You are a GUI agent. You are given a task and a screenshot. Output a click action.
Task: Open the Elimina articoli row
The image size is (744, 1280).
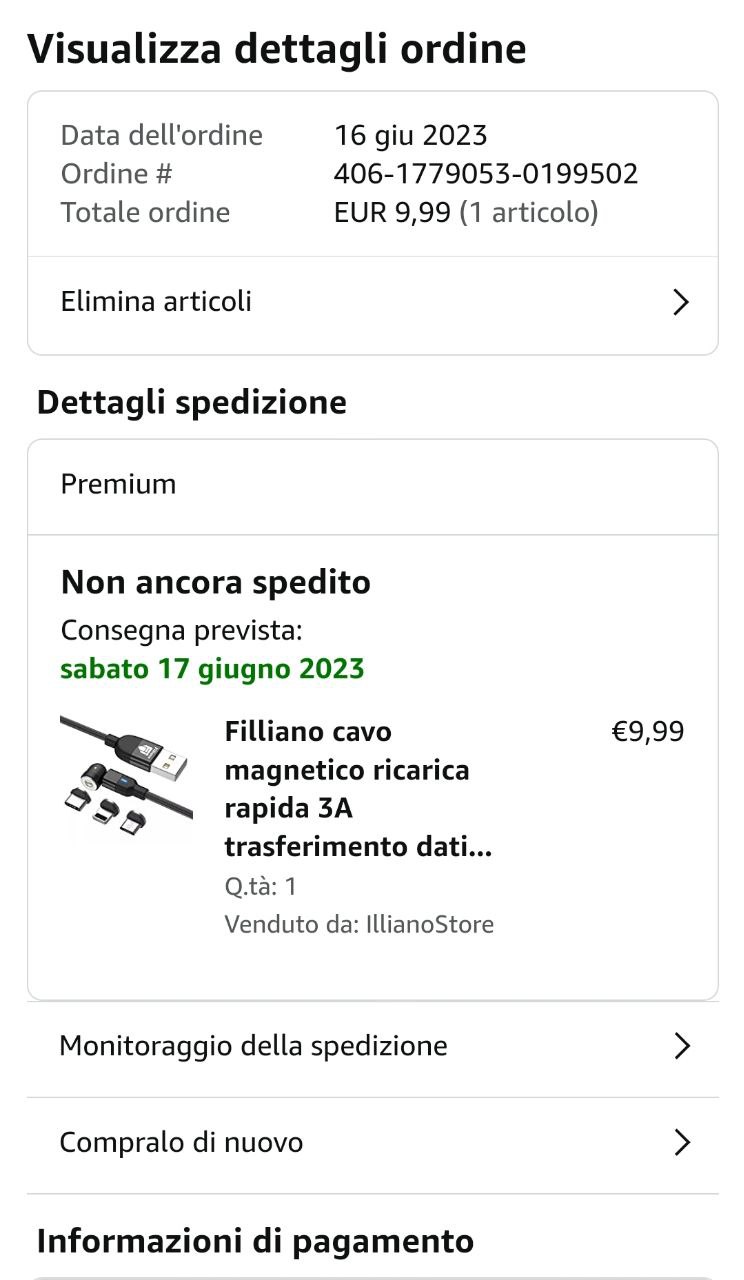[x=372, y=302]
